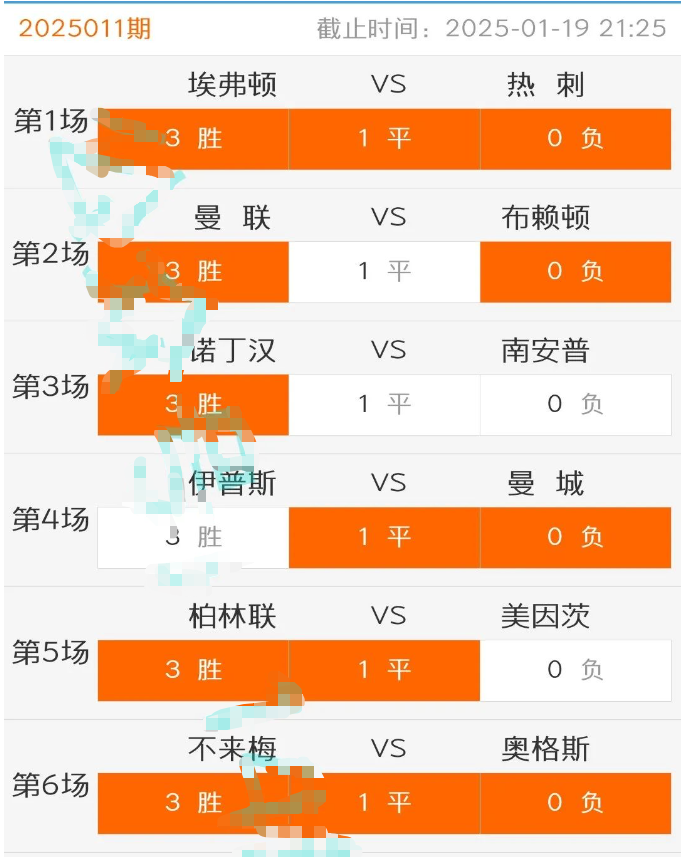The height and width of the screenshot is (857, 681).
Task: Pick 1 平 for 诺丁汉 vs 南安普
Action: tap(384, 404)
